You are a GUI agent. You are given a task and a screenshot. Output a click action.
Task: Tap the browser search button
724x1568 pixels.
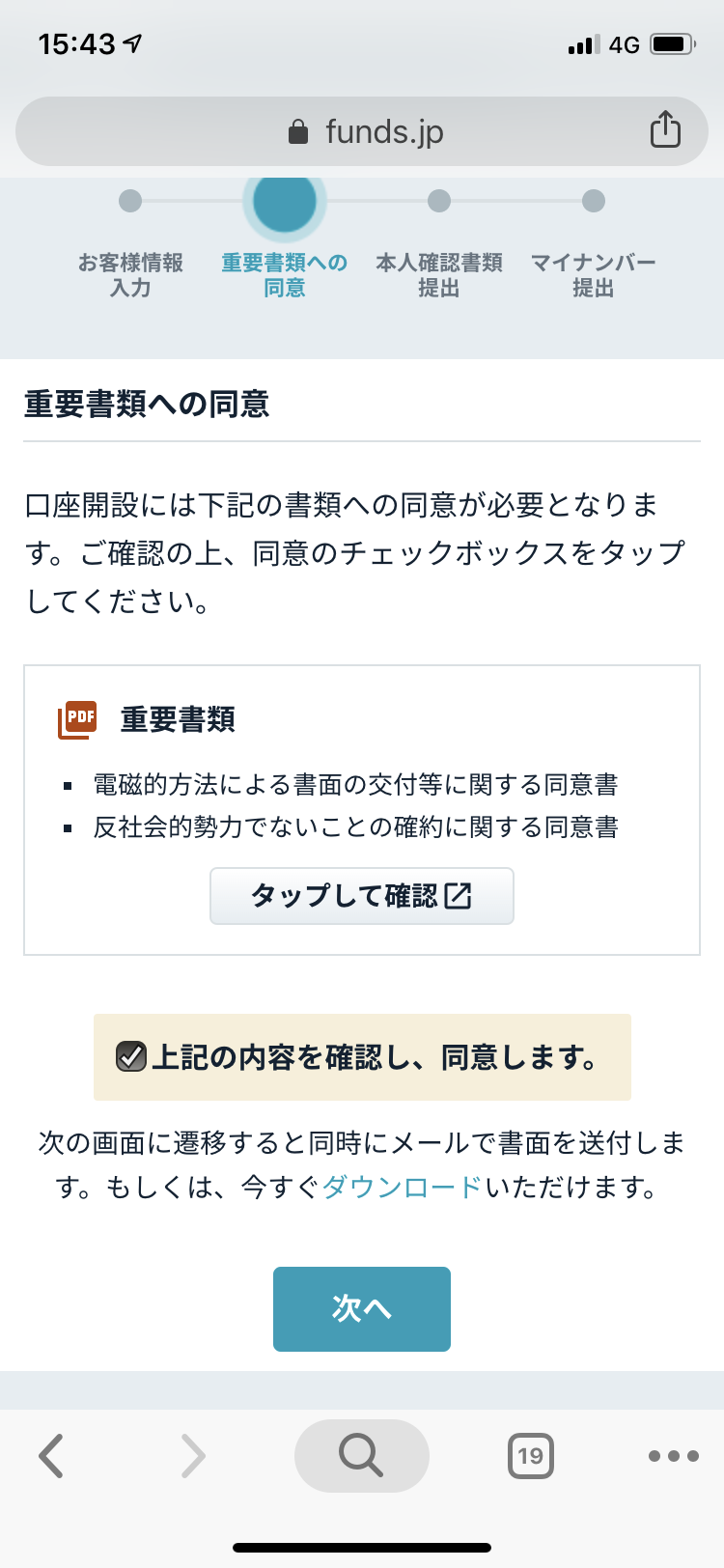(361, 1455)
